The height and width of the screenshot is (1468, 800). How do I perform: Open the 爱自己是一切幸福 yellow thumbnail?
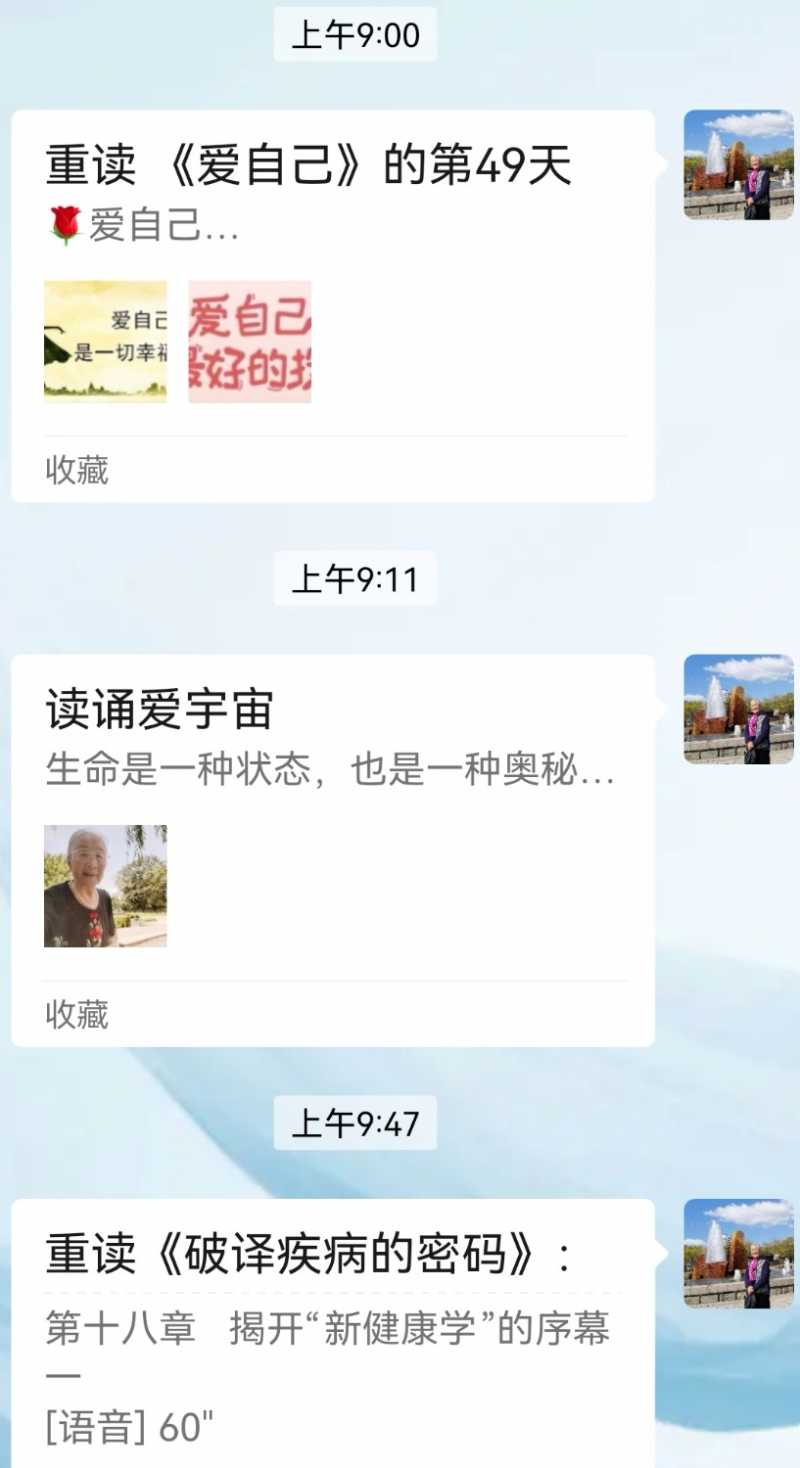106,341
